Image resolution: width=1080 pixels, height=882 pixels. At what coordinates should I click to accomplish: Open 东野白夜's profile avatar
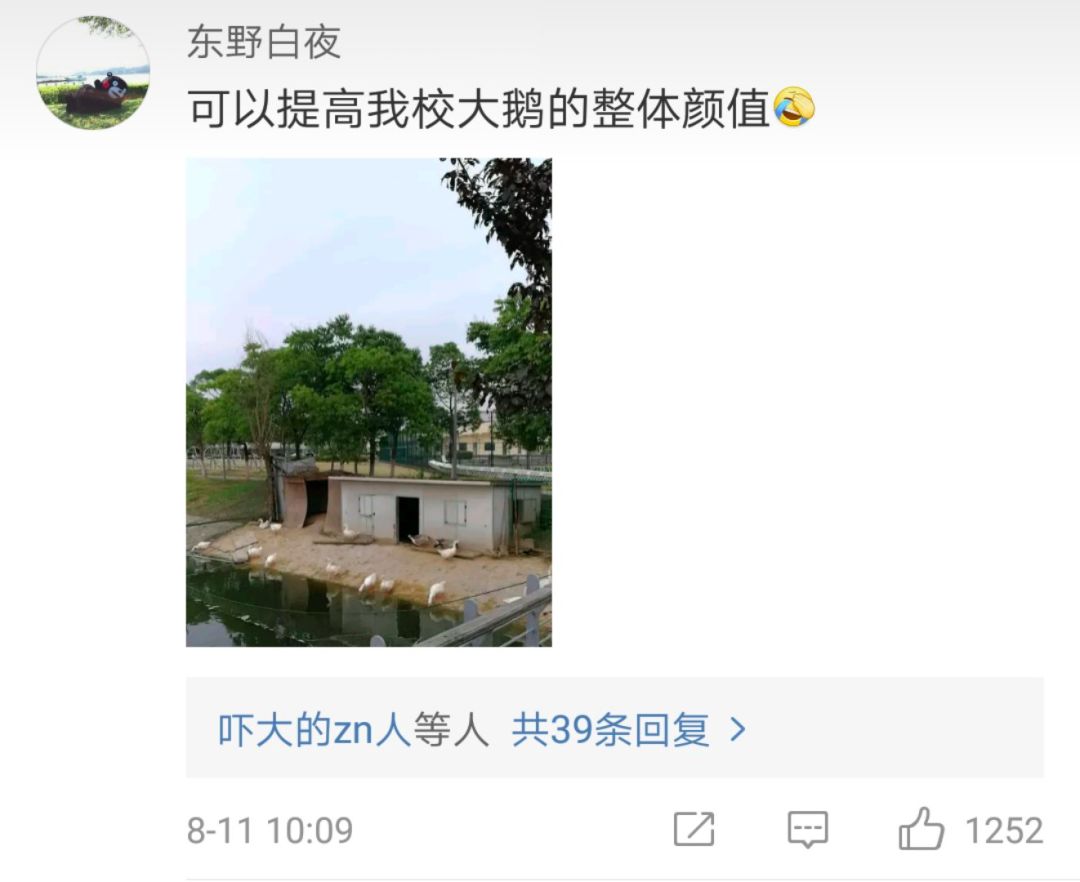(92, 73)
